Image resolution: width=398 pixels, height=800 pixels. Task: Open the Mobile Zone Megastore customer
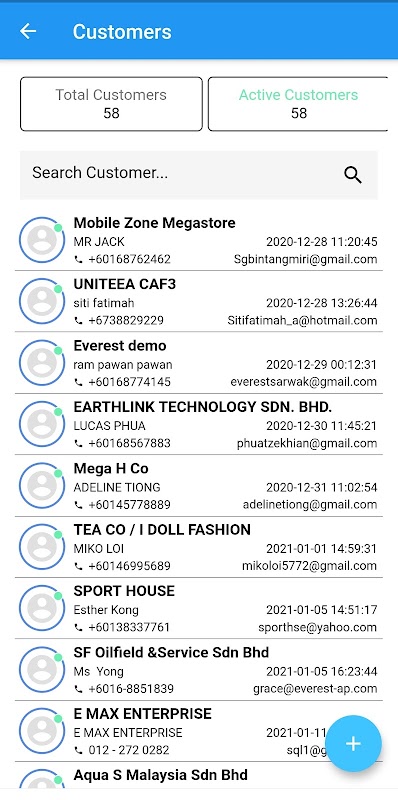pos(199,240)
